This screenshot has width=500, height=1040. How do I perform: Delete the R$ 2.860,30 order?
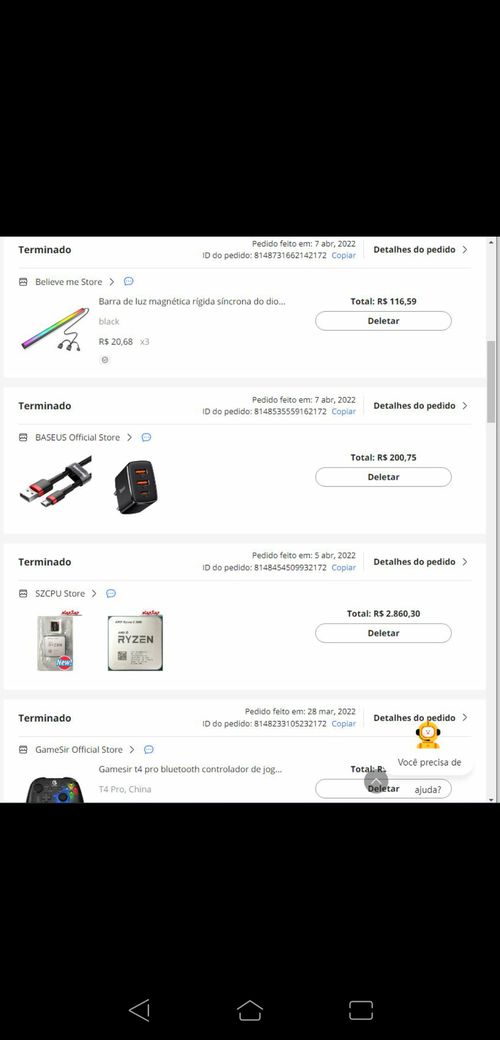(383, 633)
